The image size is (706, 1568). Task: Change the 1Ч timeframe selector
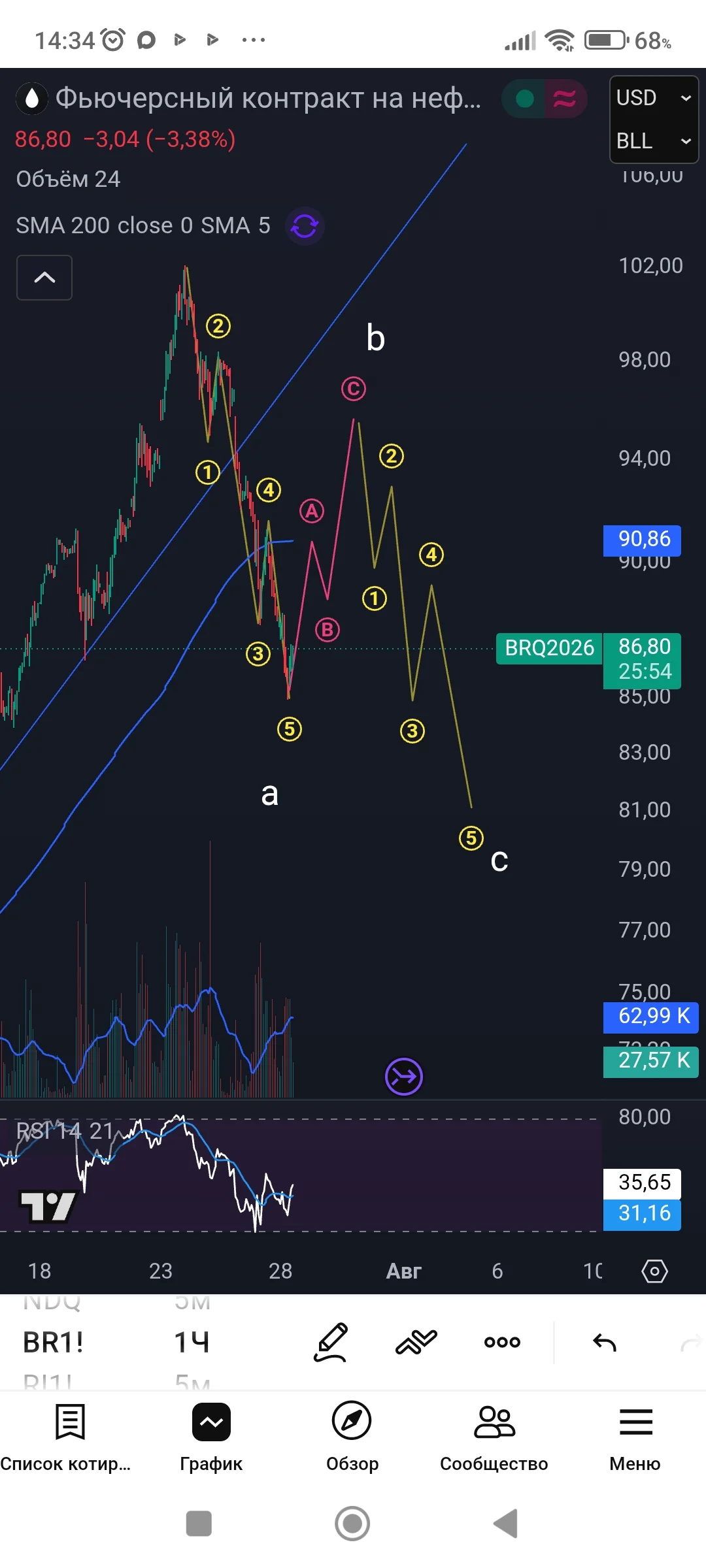point(192,1343)
